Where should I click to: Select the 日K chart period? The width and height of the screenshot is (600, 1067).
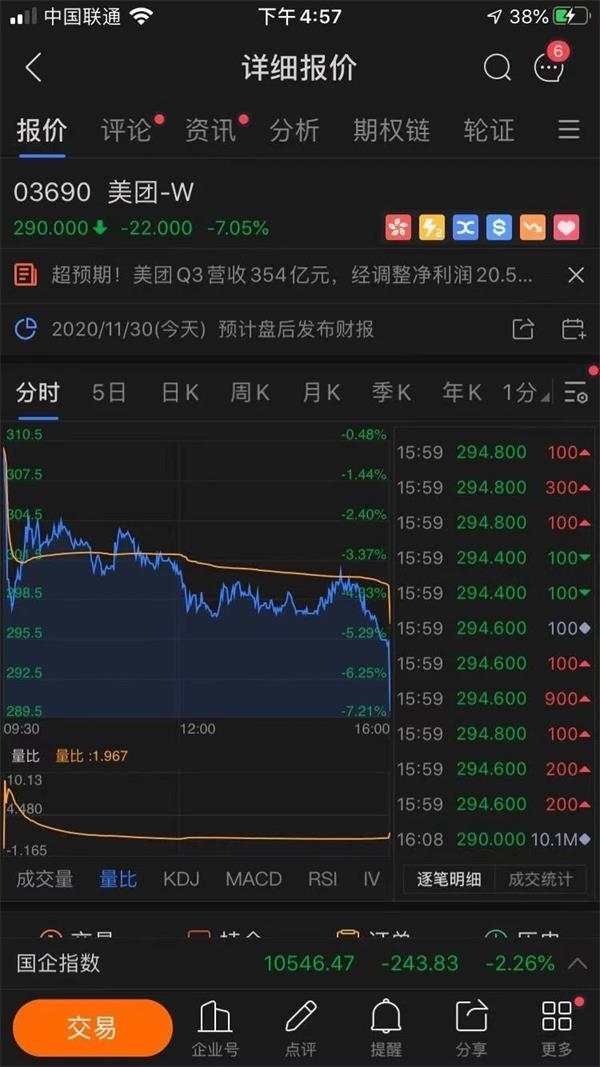point(180,393)
